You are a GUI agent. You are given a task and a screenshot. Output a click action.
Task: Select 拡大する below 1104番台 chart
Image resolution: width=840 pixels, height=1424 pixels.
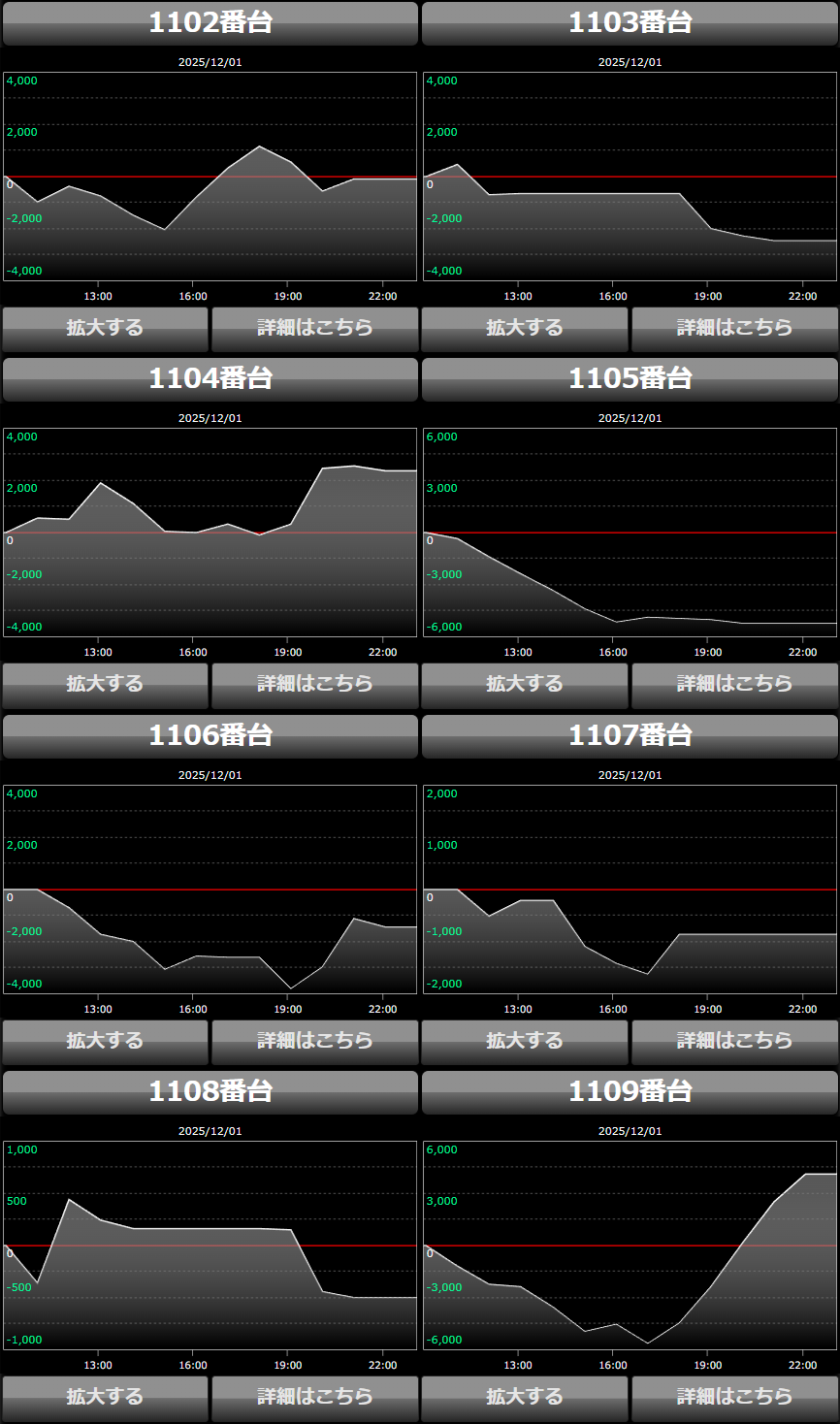pos(105,685)
